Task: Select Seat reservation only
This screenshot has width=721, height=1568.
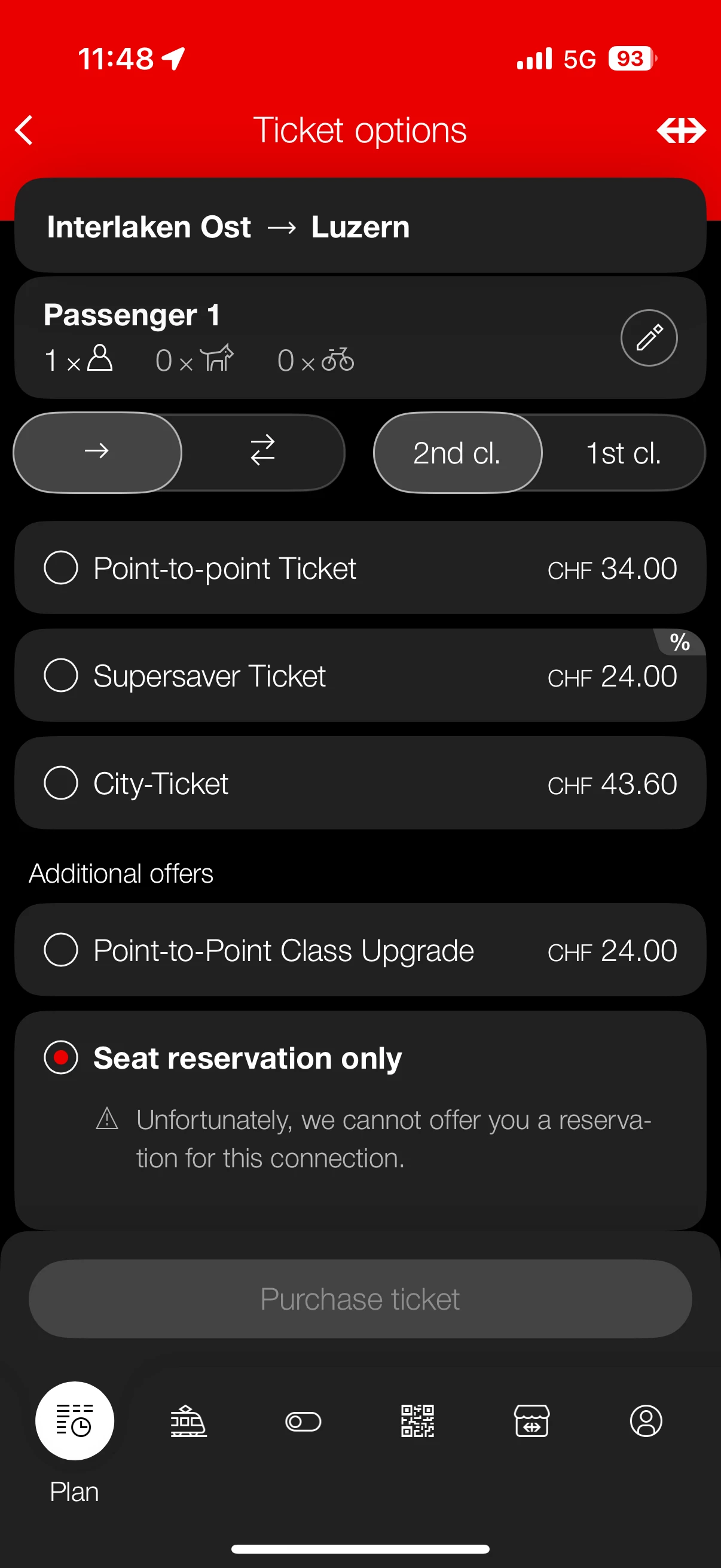Action: [x=61, y=1057]
